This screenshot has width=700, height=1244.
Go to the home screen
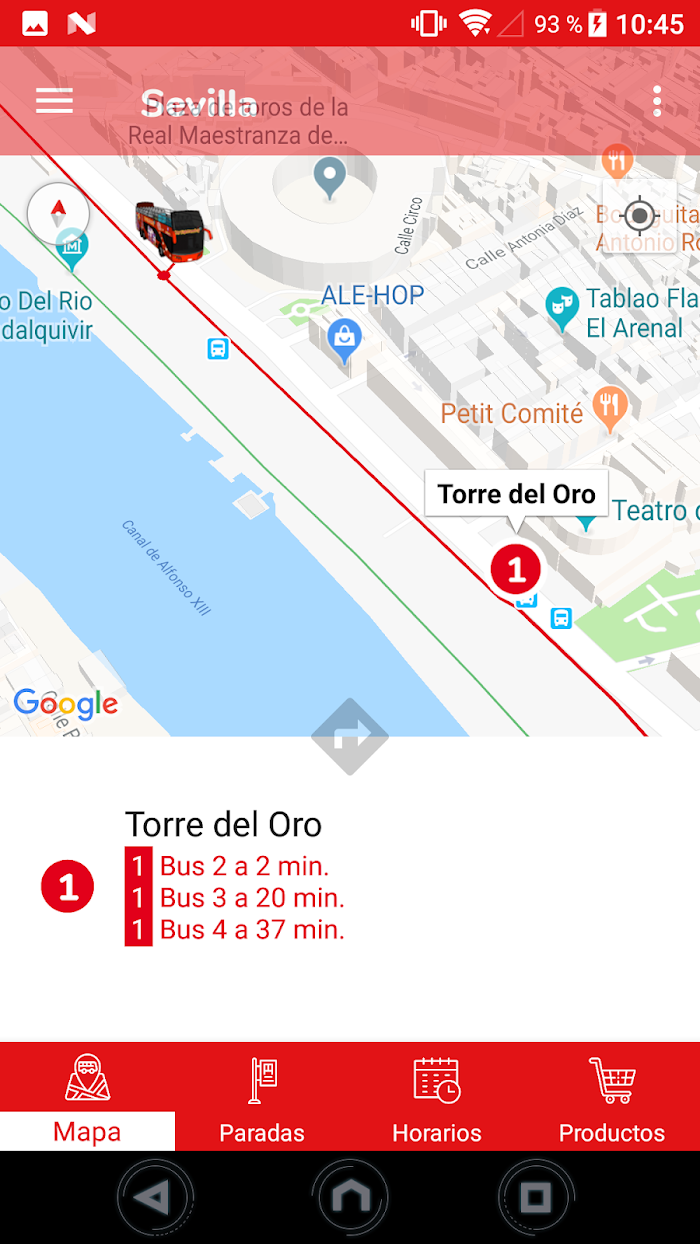tap(349, 1197)
